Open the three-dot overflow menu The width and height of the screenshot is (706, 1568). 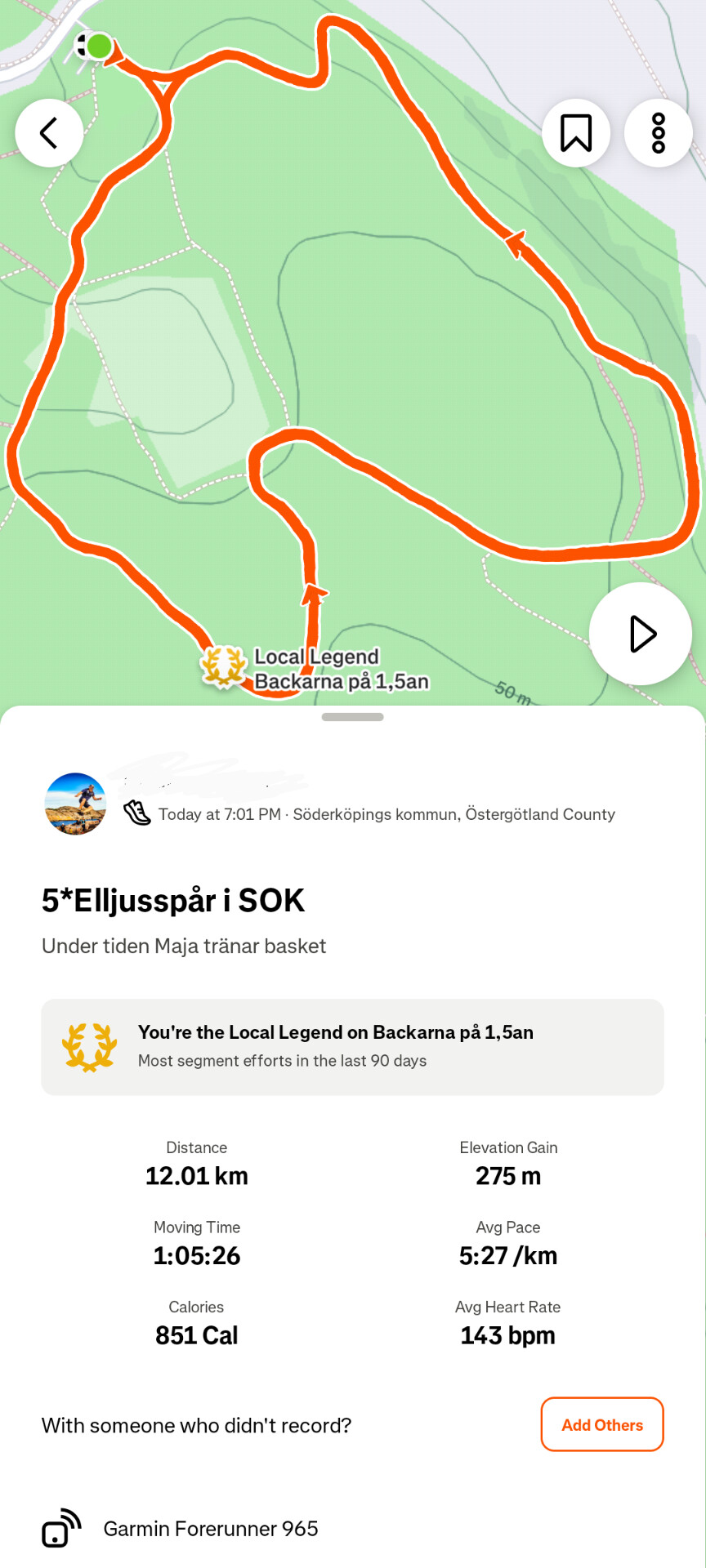[x=659, y=133]
